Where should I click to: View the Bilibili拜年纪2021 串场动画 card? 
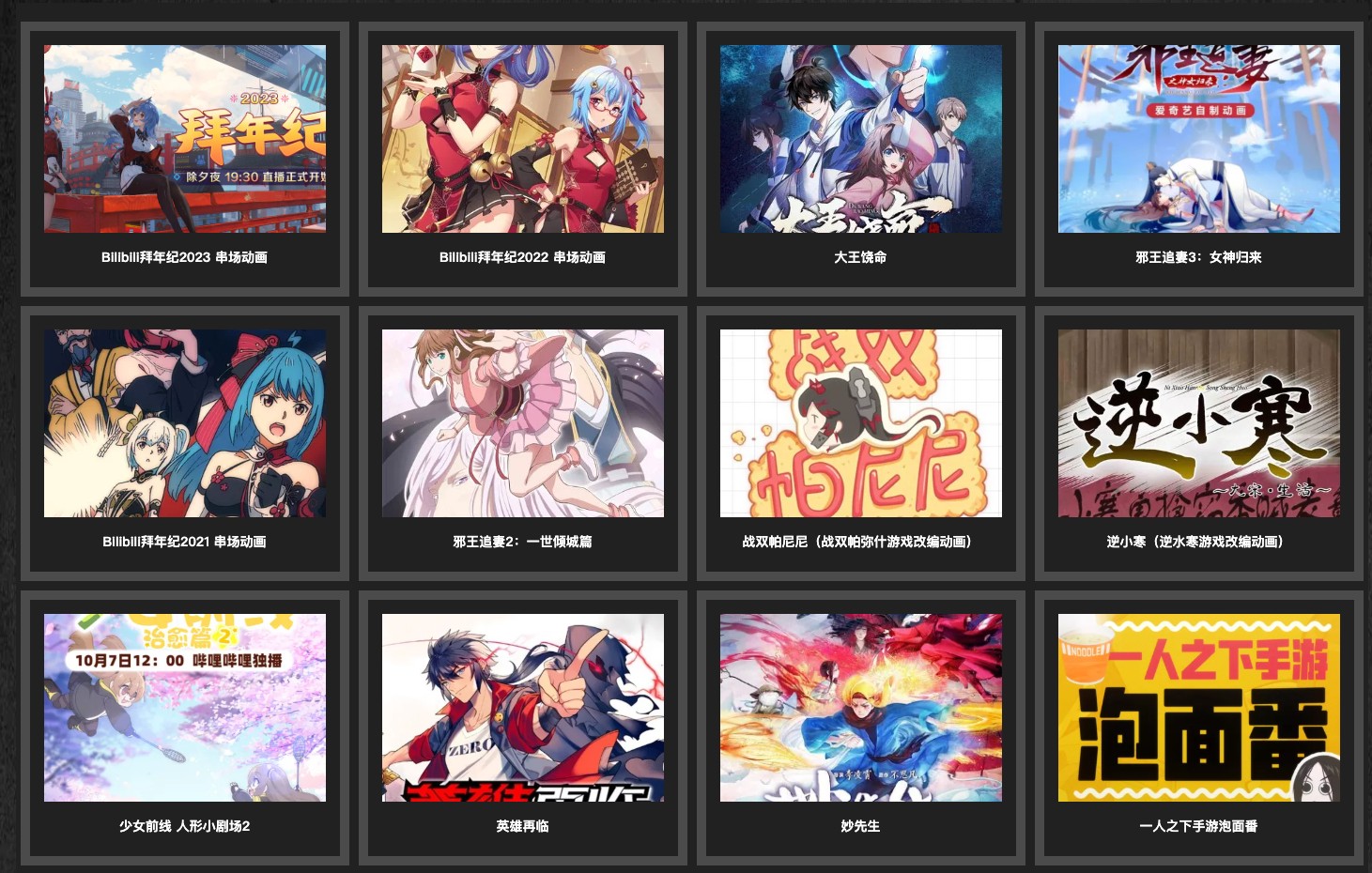point(185,423)
